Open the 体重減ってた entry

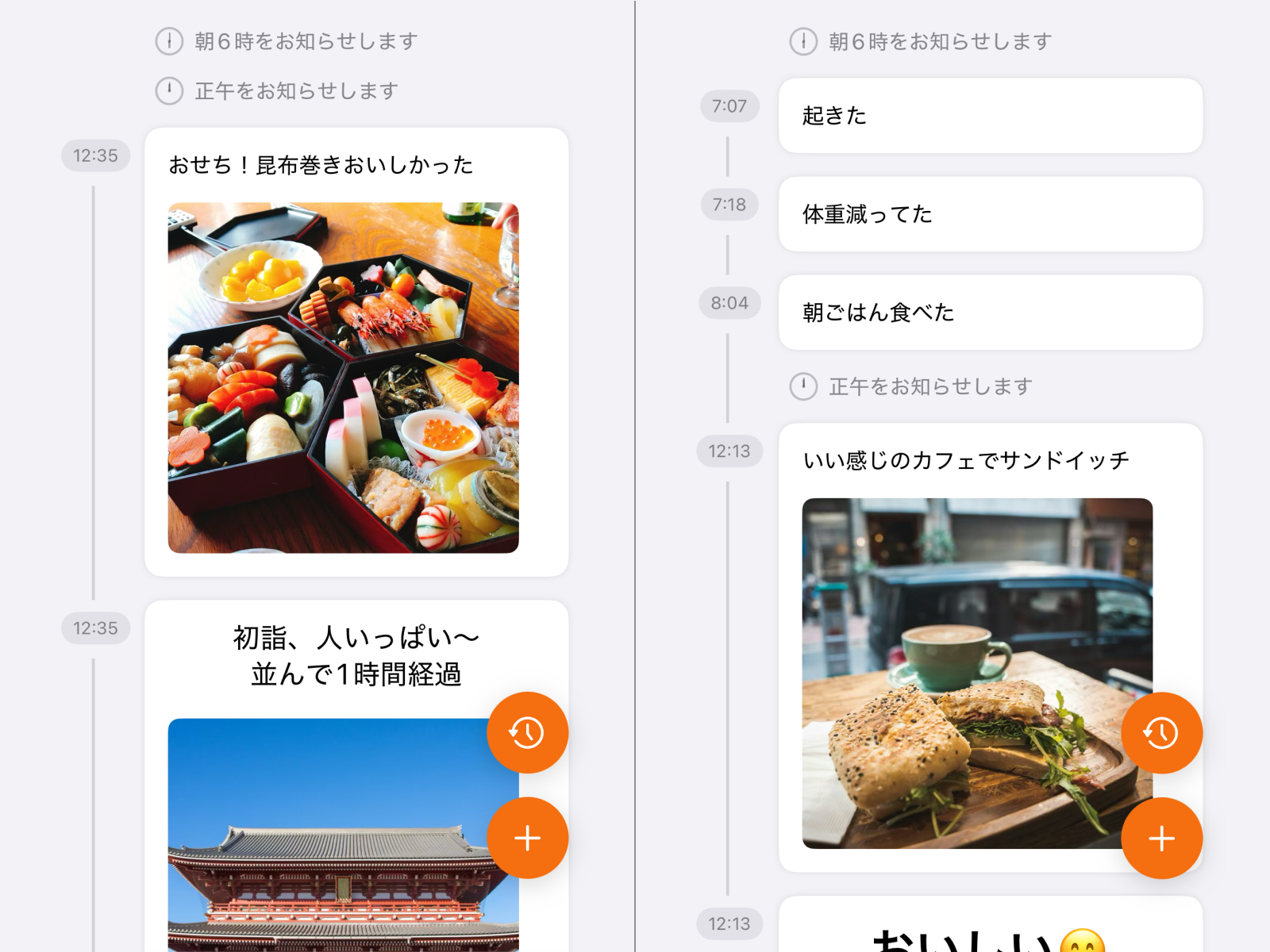990,214
